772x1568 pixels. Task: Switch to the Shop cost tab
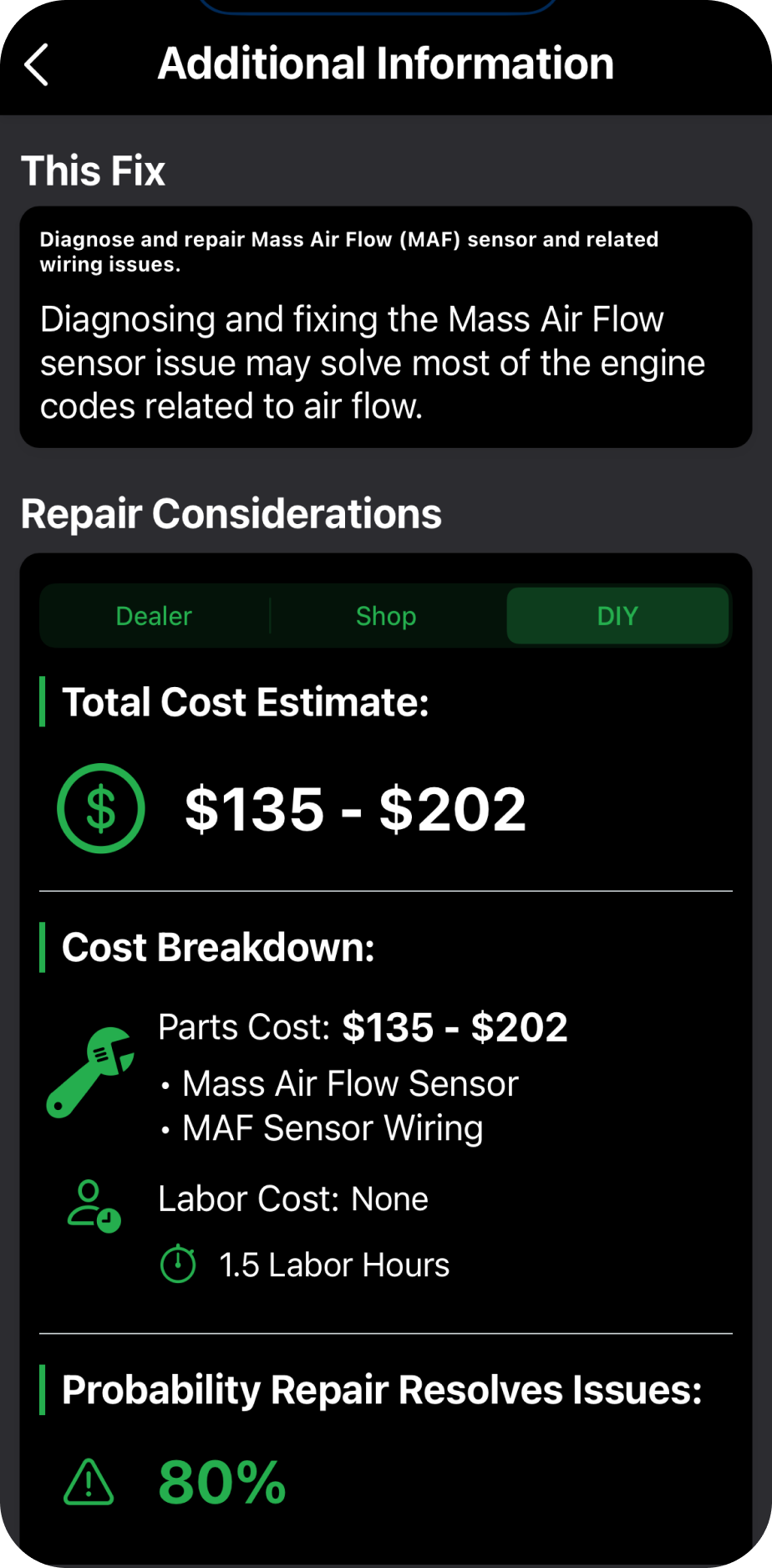pyautogui.click(x=386, y=616)
